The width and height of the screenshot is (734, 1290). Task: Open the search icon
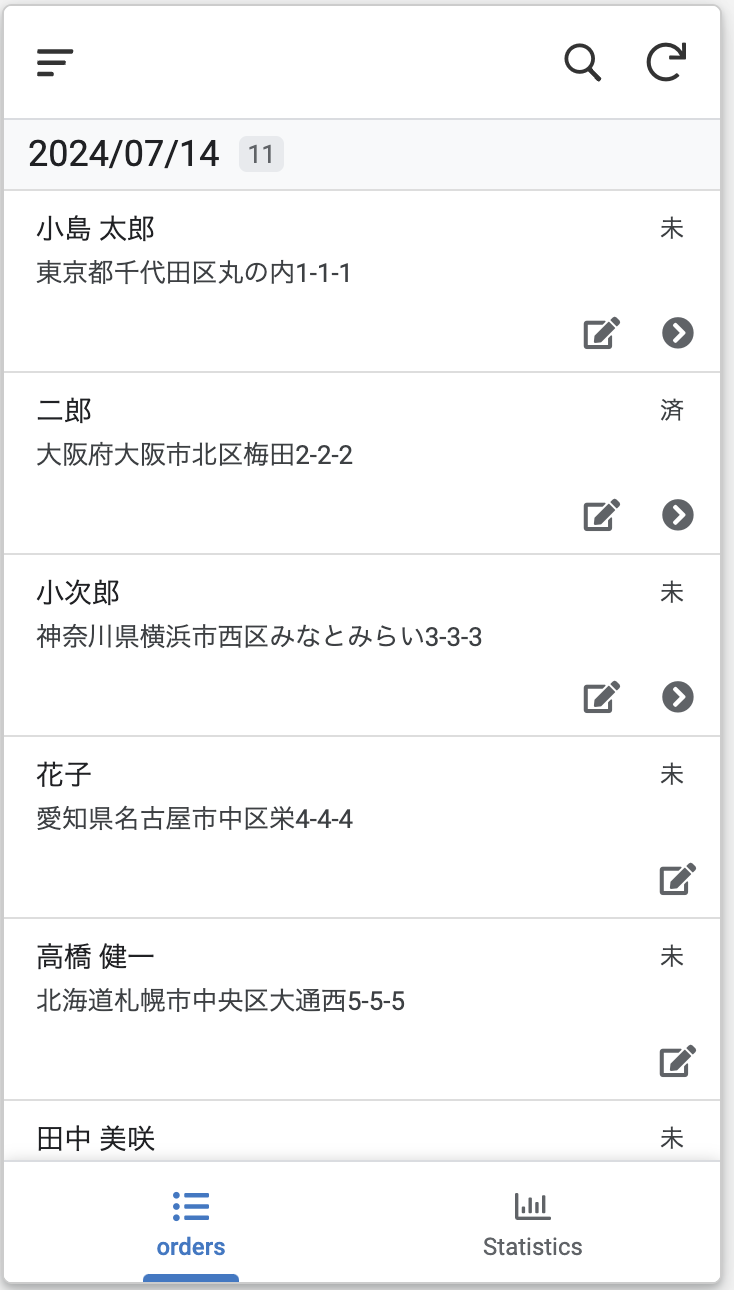coord(582,63)
